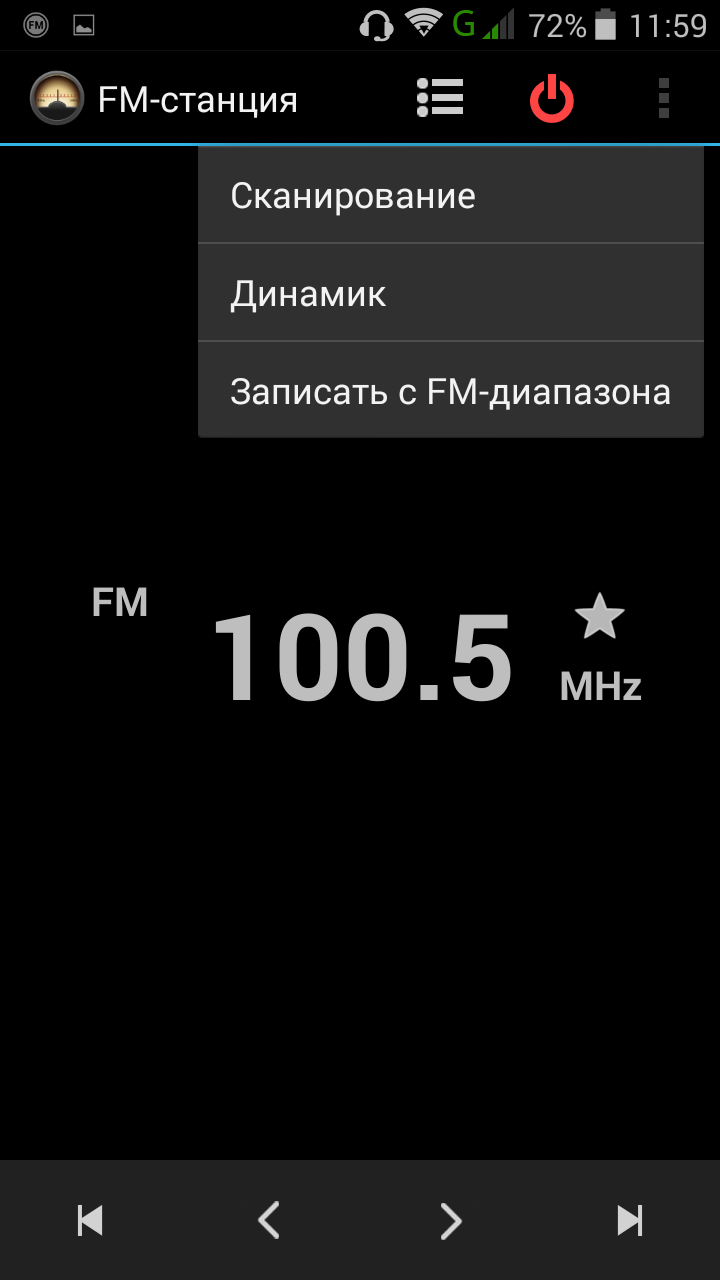Skip to the previous station
This screenshot has width=720, height=1280.
[90, 1220]
